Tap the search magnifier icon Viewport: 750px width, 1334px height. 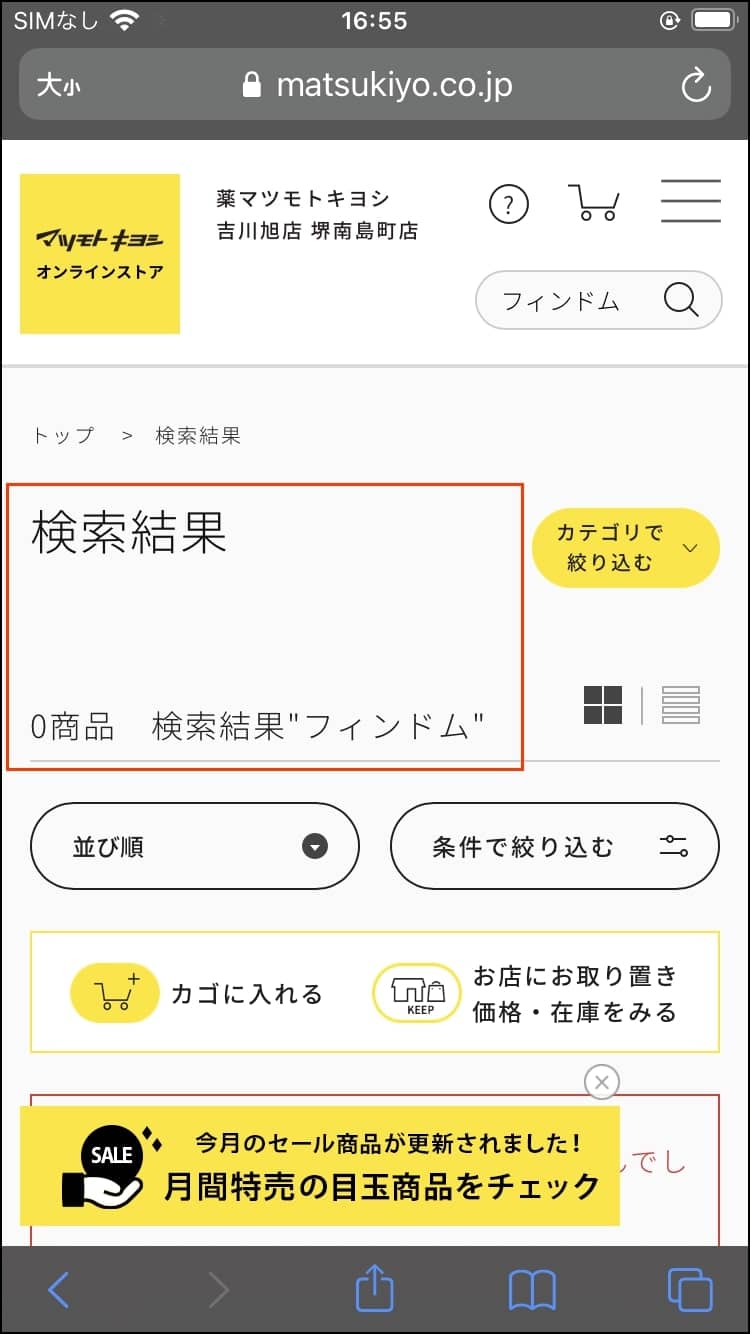coord(681,299)
